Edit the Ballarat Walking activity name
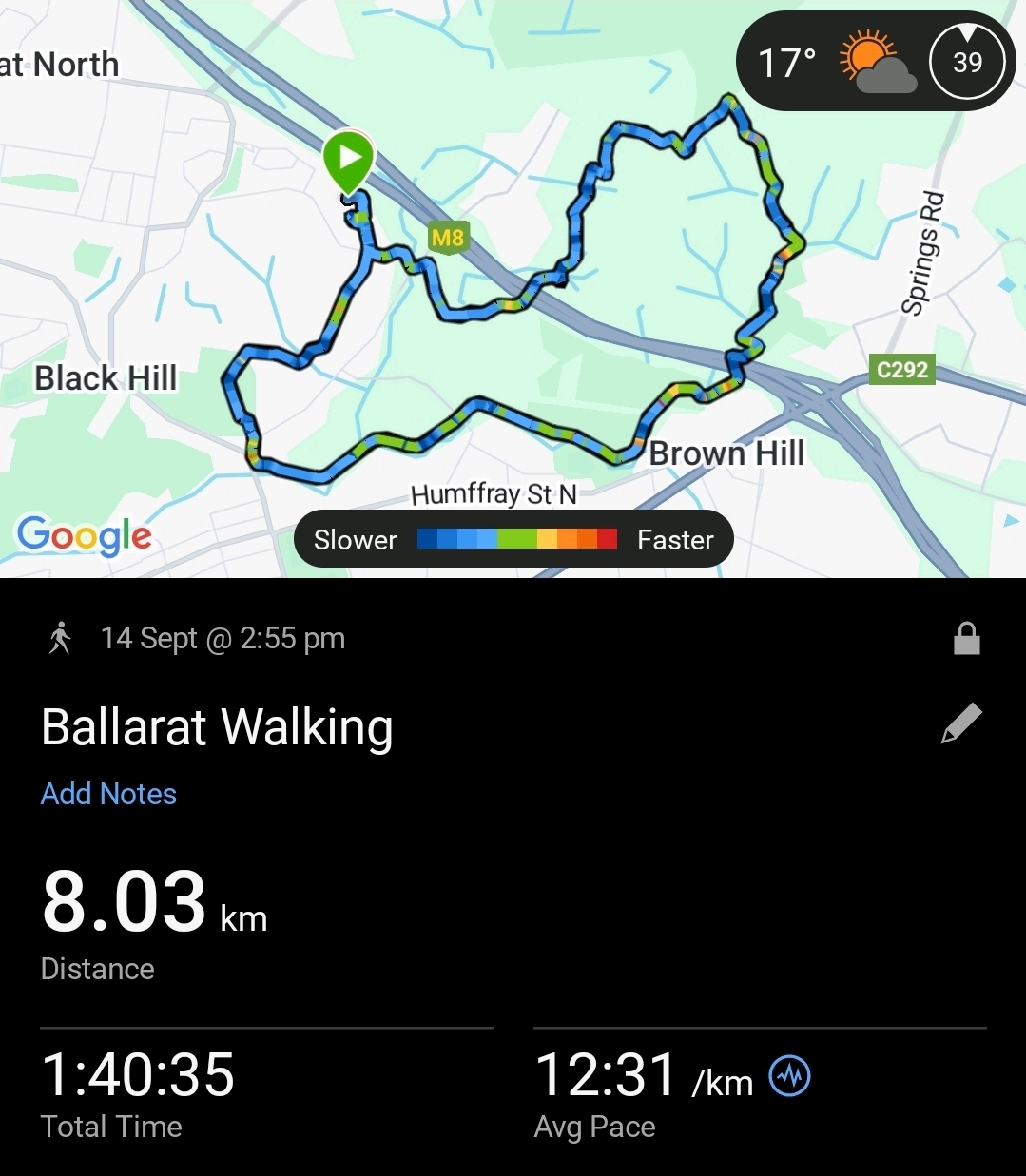 (960, 723)
